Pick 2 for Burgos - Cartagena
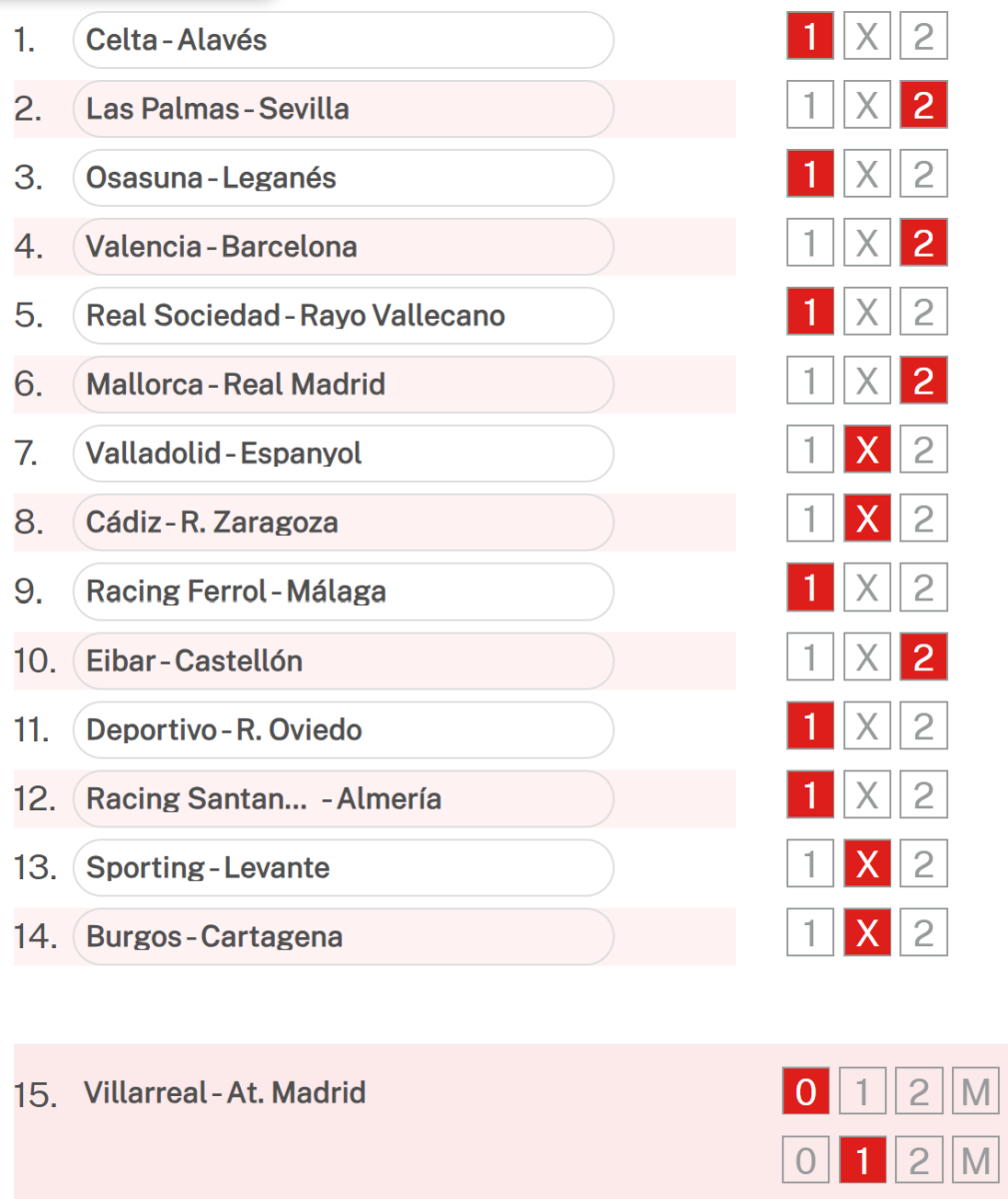This screenshot has height=1199, width=1008. tap(923, 933)
